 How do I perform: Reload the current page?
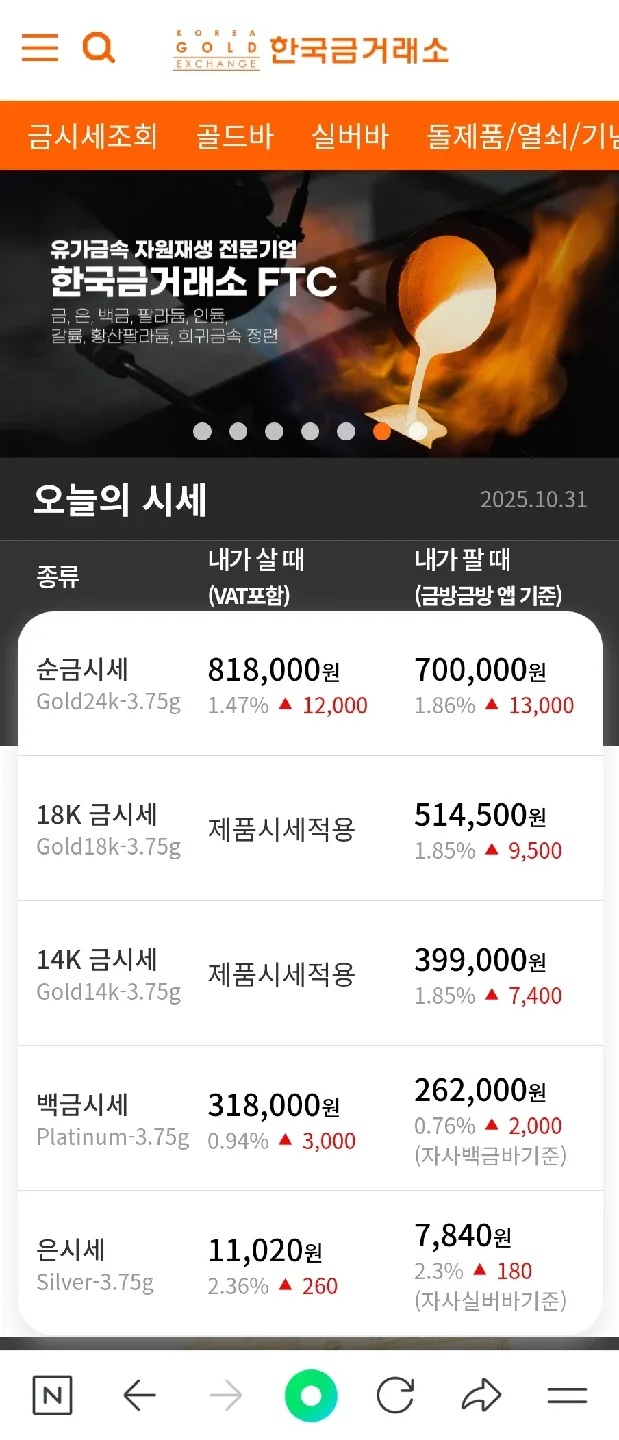[x=396, y=1395]
